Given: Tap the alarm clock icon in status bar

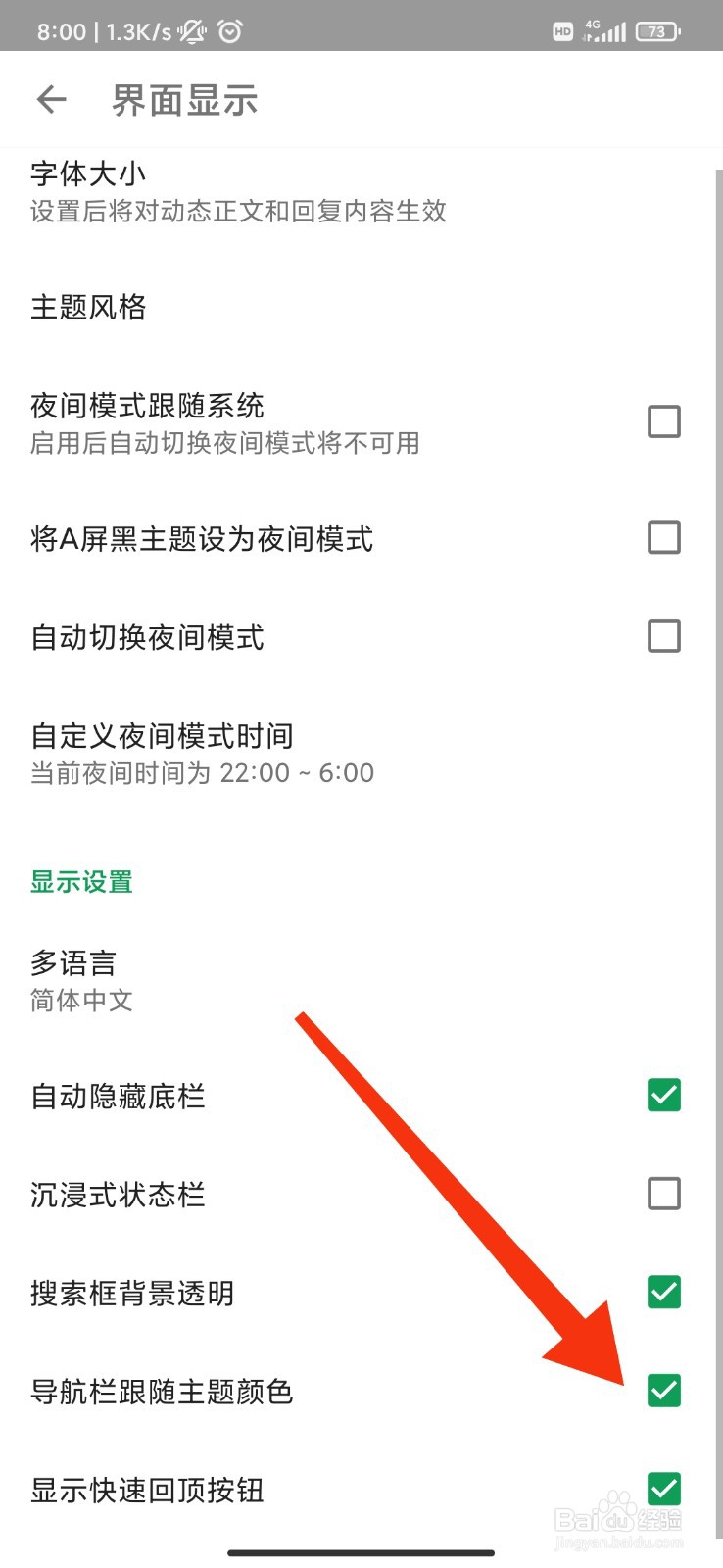Looking at the screenshot, I should pos(231,30).
